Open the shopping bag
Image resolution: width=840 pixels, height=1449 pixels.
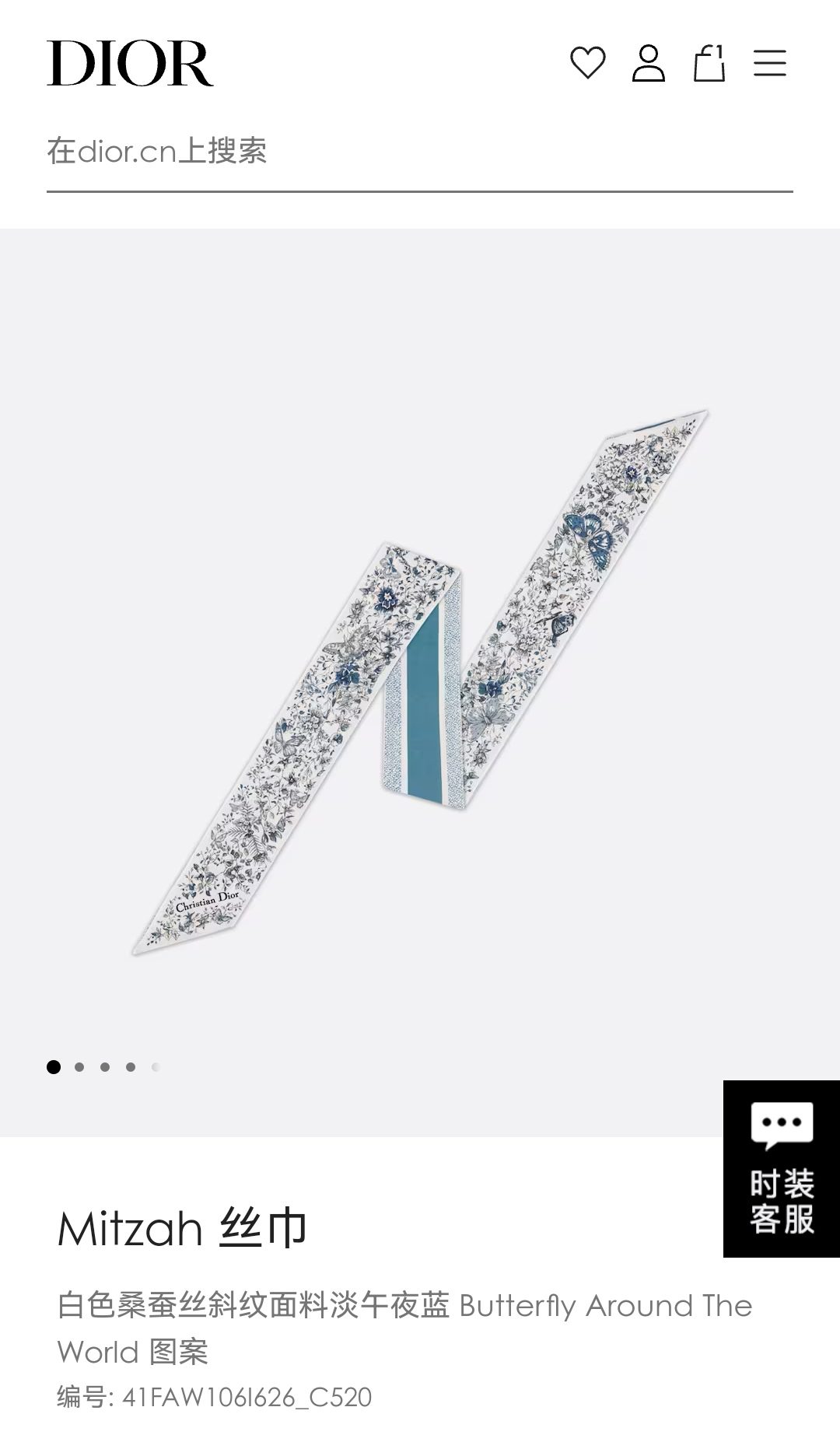(x=709, y=63)
